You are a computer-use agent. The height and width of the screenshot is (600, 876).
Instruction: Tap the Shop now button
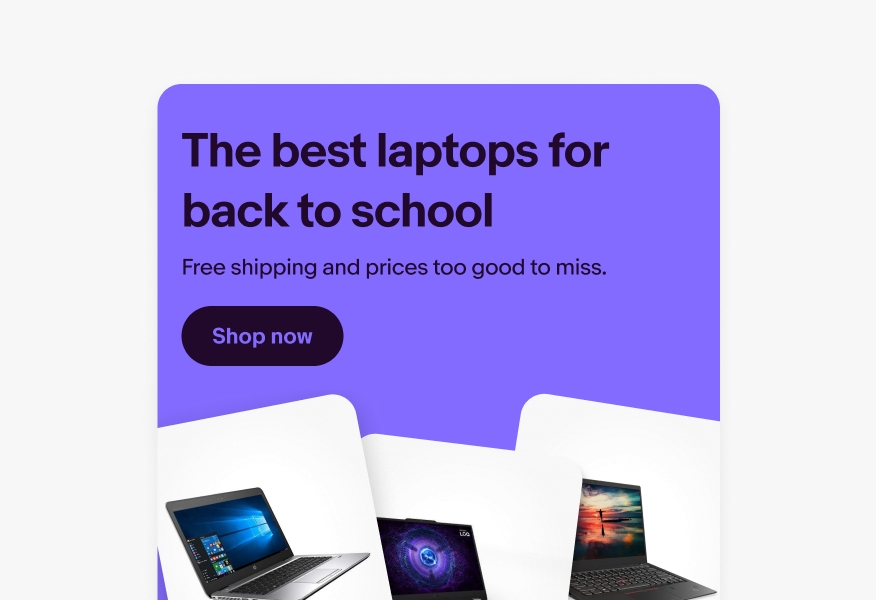(262, 336)
